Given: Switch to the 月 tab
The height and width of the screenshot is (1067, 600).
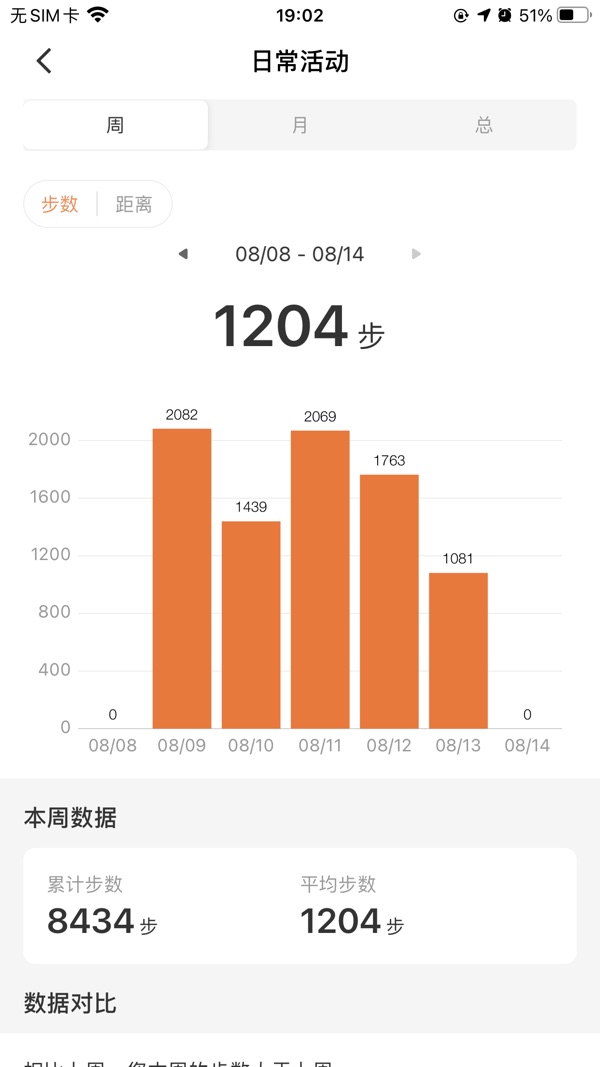Looking at the screenshot, I should click(x=300, y=125).
